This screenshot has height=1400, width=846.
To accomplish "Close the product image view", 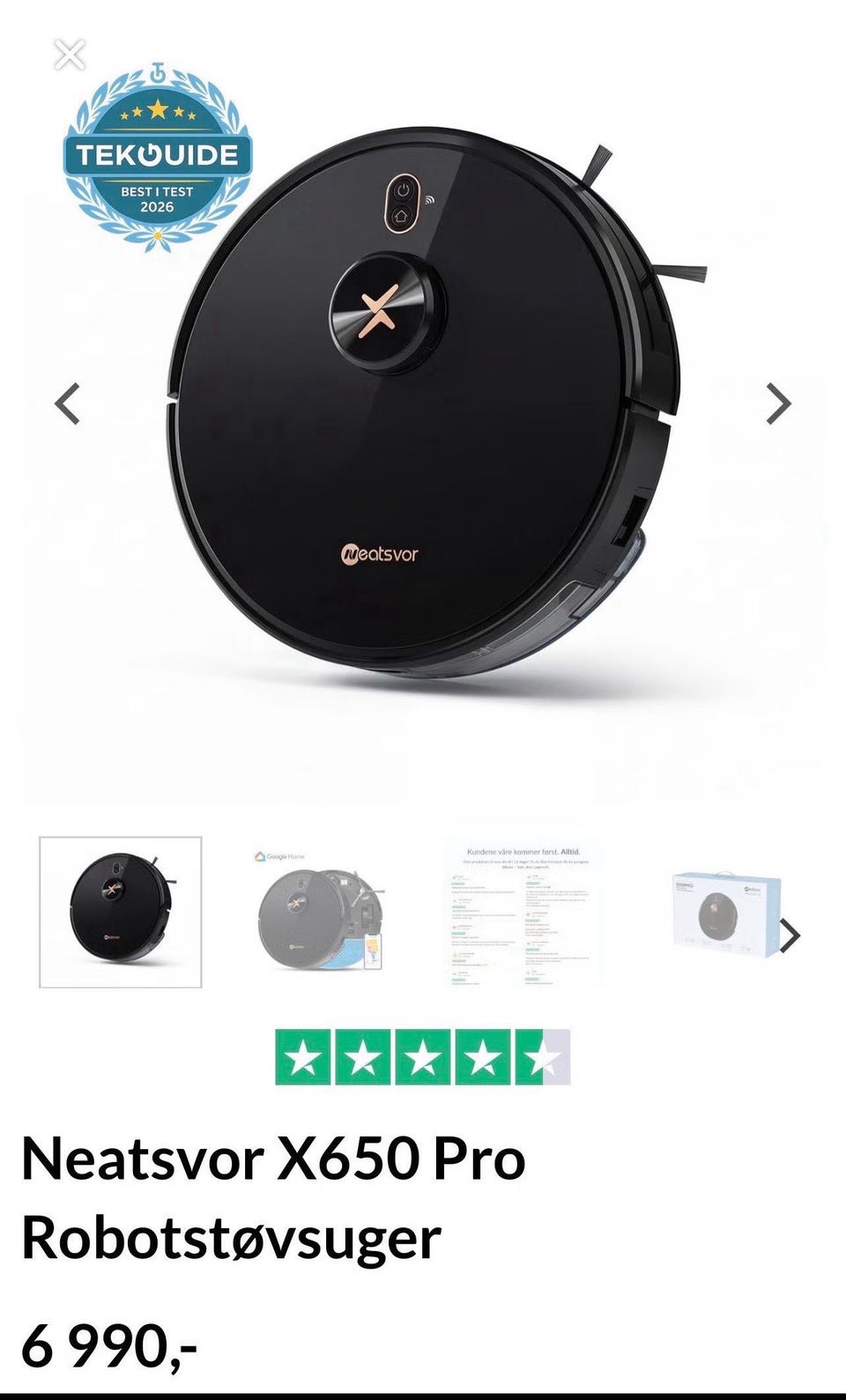I will click(x=70, y=56).
